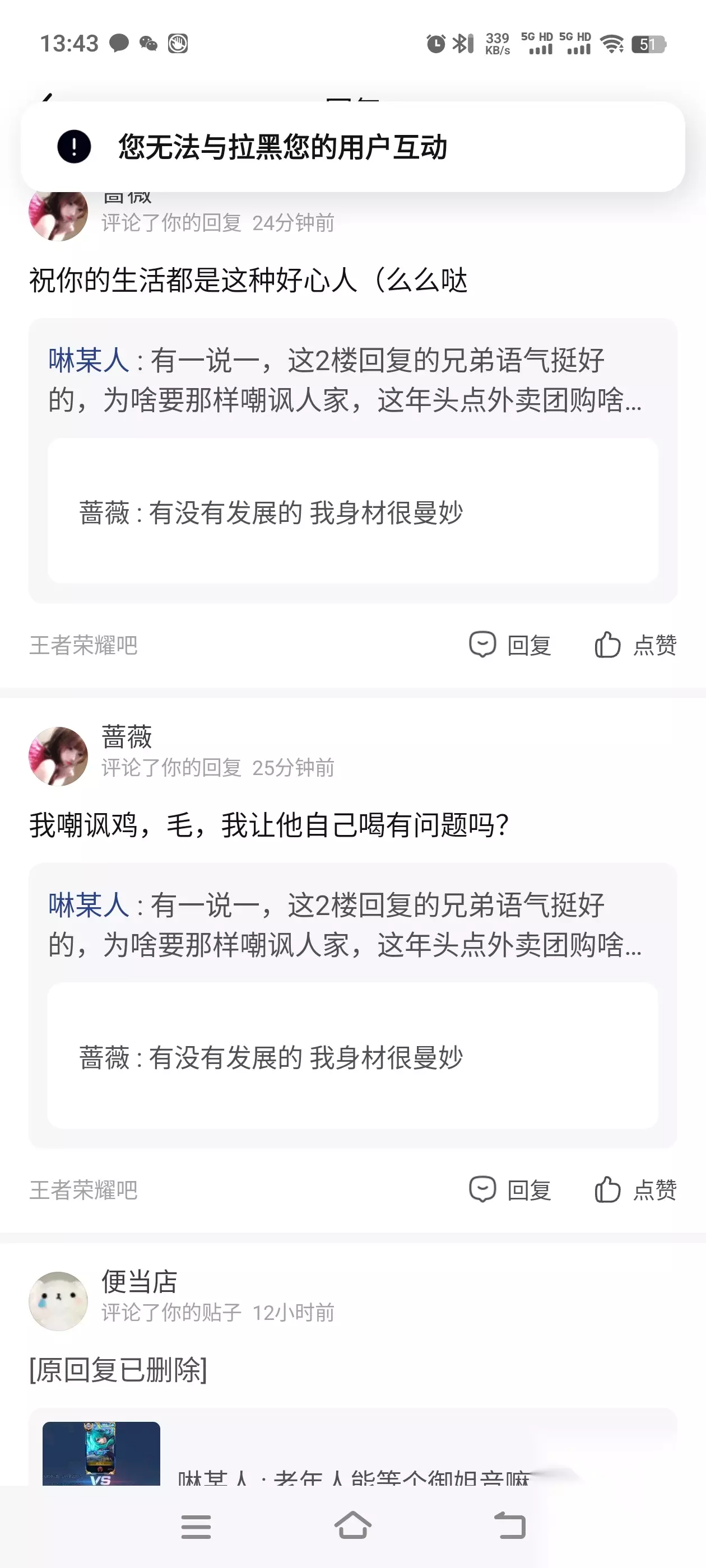This screenshot has width=706, height=1568.
Task: Like 蔷薇's comment from 25分钟前
Action: click(635, 1189)
